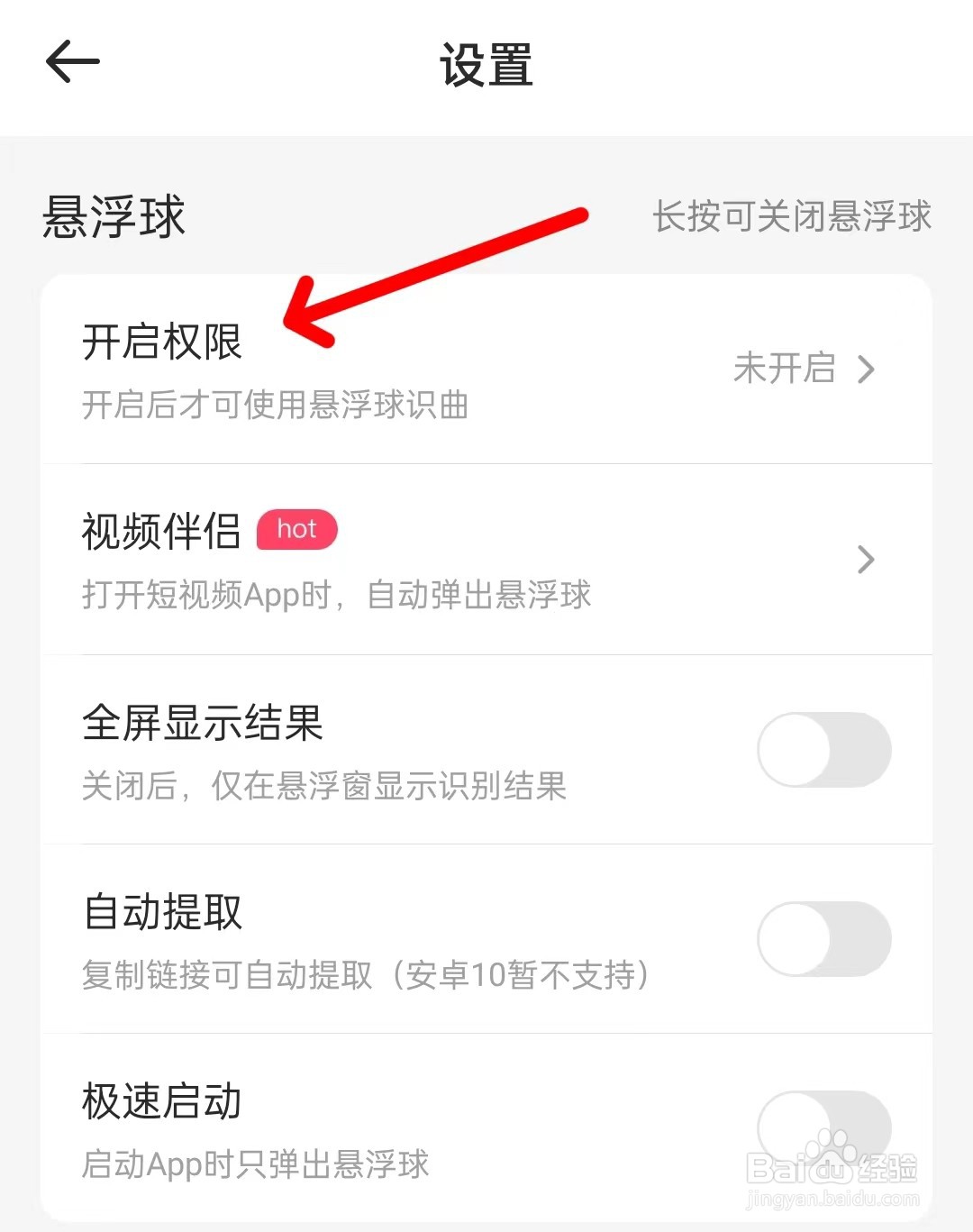Open 未开启 permission status entry
973x1232 pixels.
pyautogui.click(x=784, y=370)
